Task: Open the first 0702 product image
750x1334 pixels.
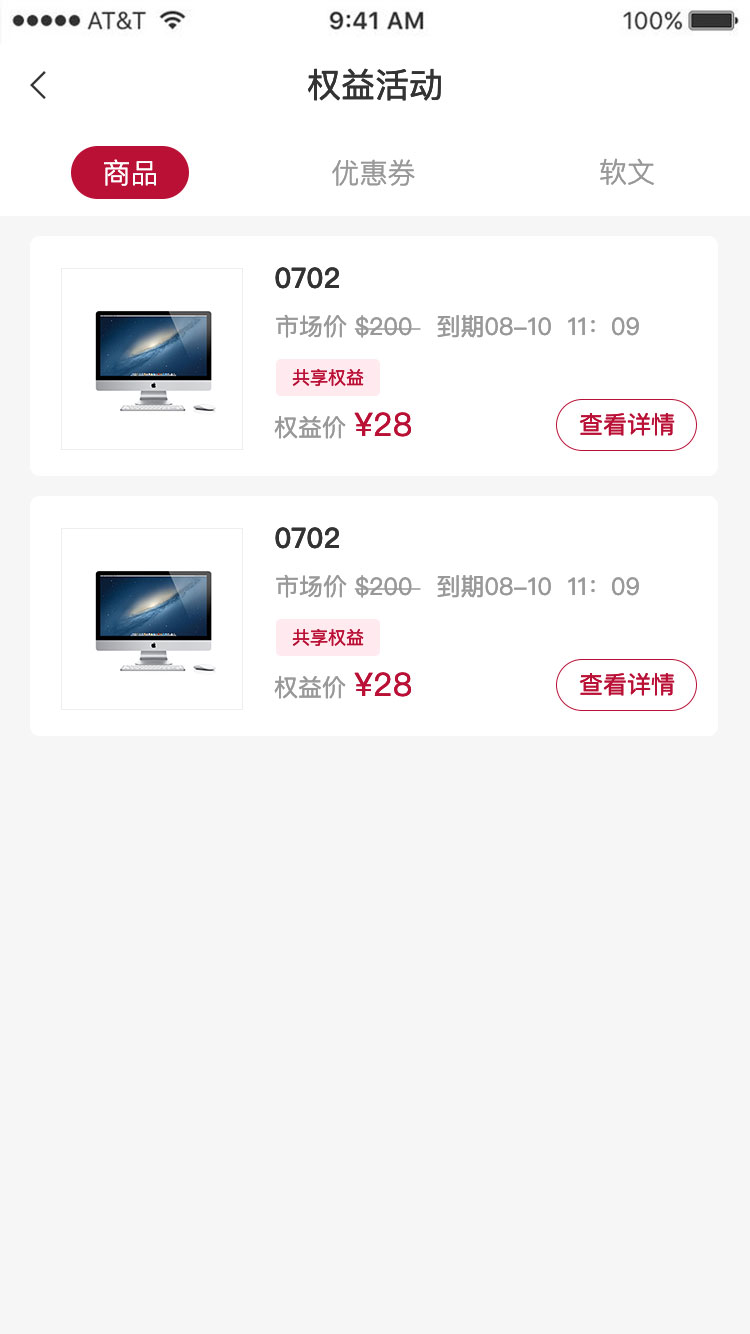Action: pos(152,359)
